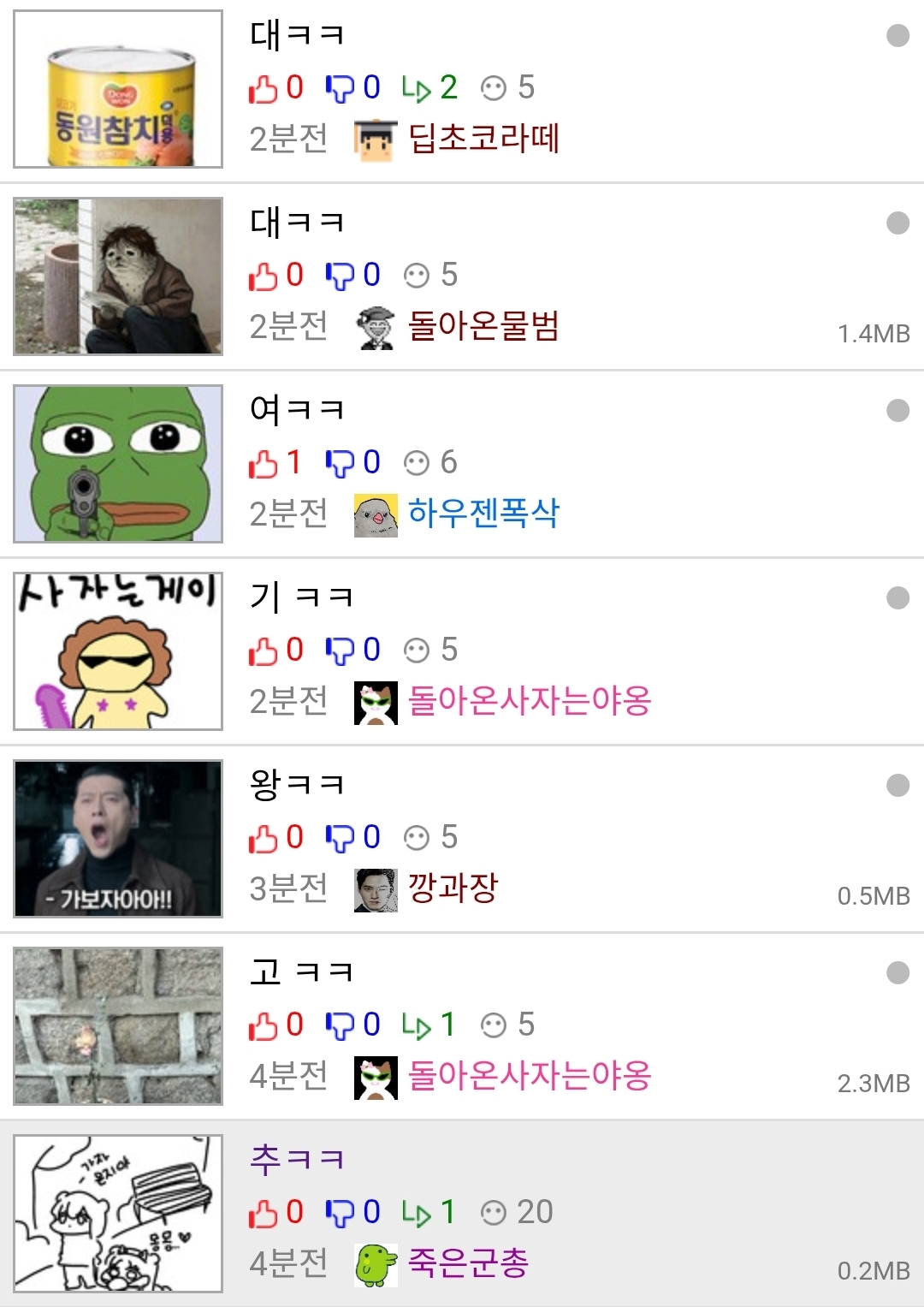The height and width of the screenshot is (1307, 924).
Task: Open profile of user 돌아온물범
Action: [x=483, y=326]
